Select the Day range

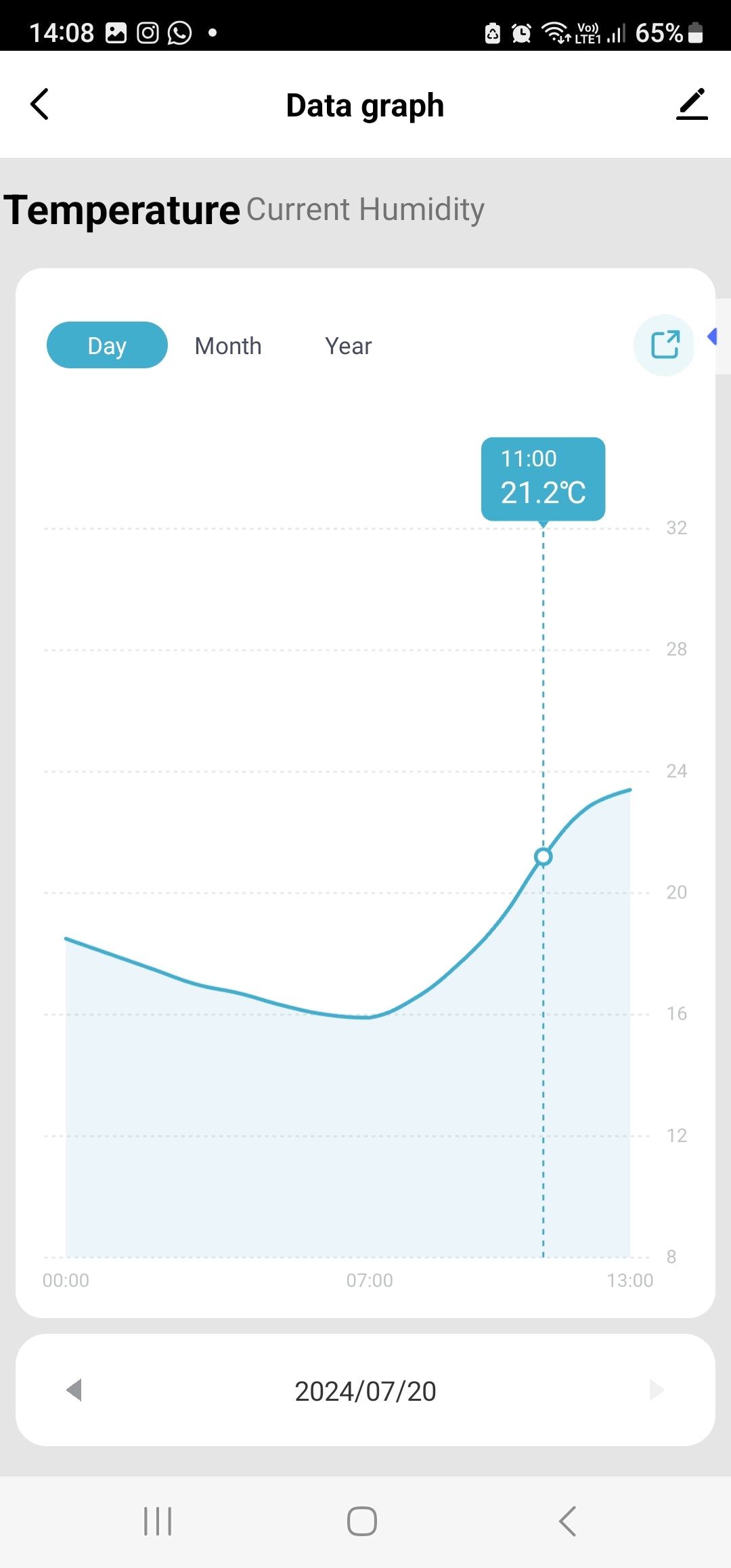(x=107, y=345)
